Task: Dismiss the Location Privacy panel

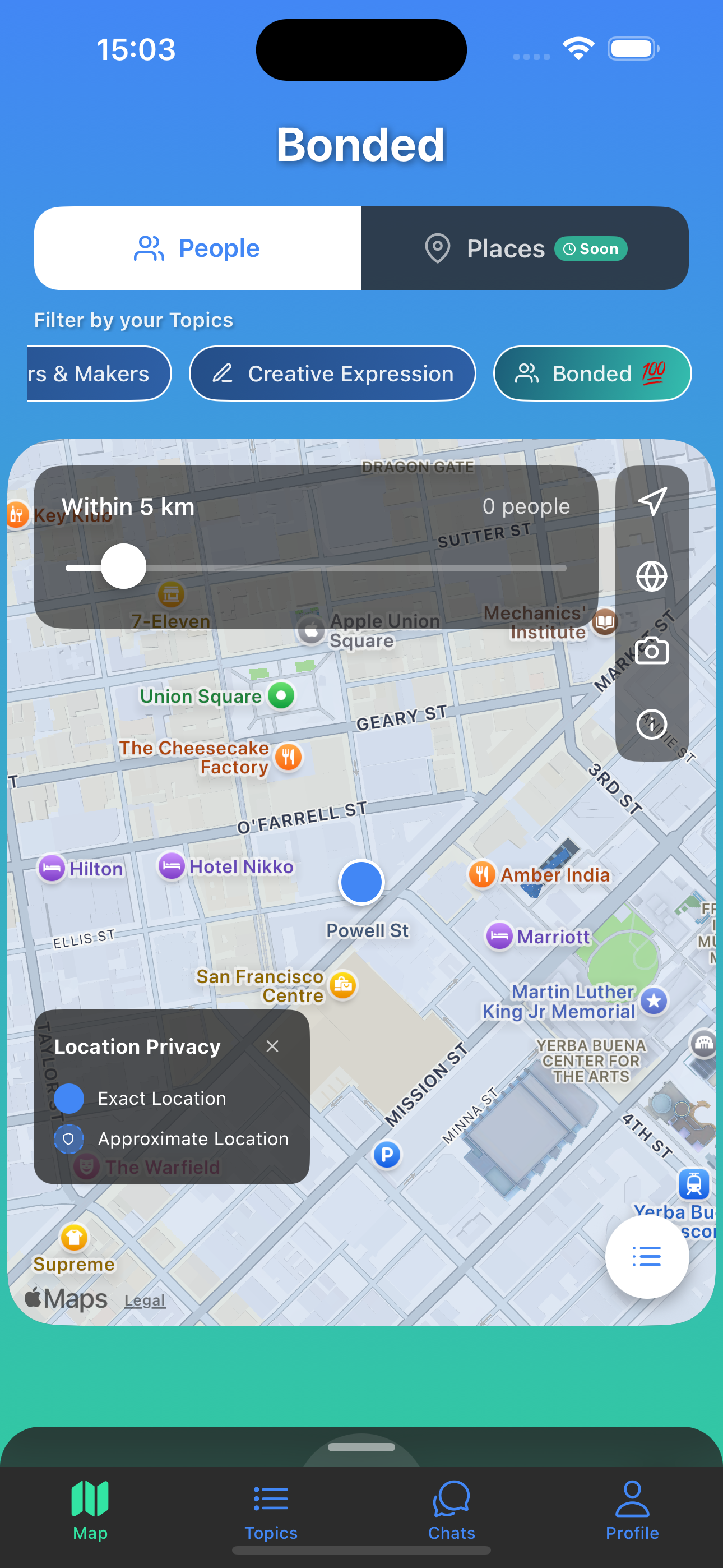Action: tap(272, 1046)
